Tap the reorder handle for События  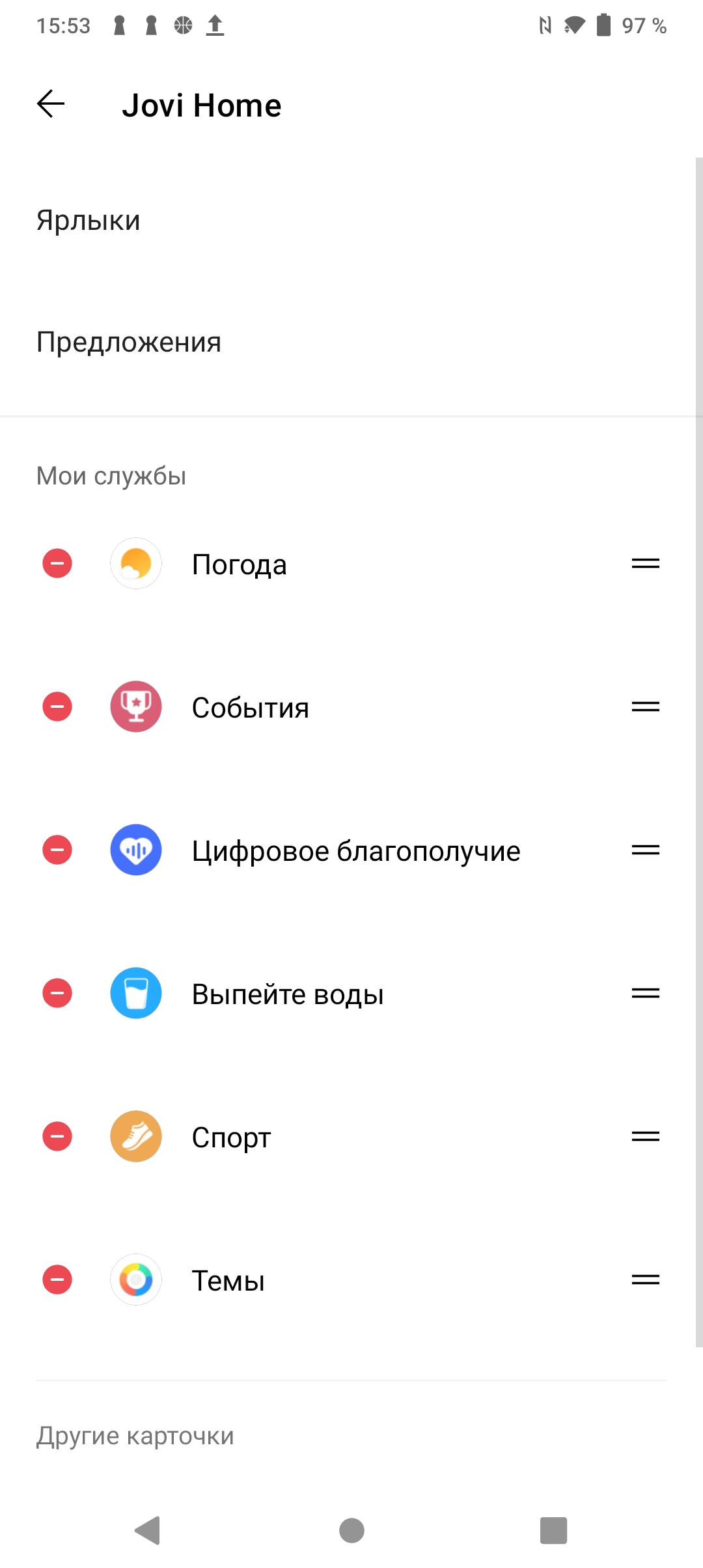pos(646,707)
